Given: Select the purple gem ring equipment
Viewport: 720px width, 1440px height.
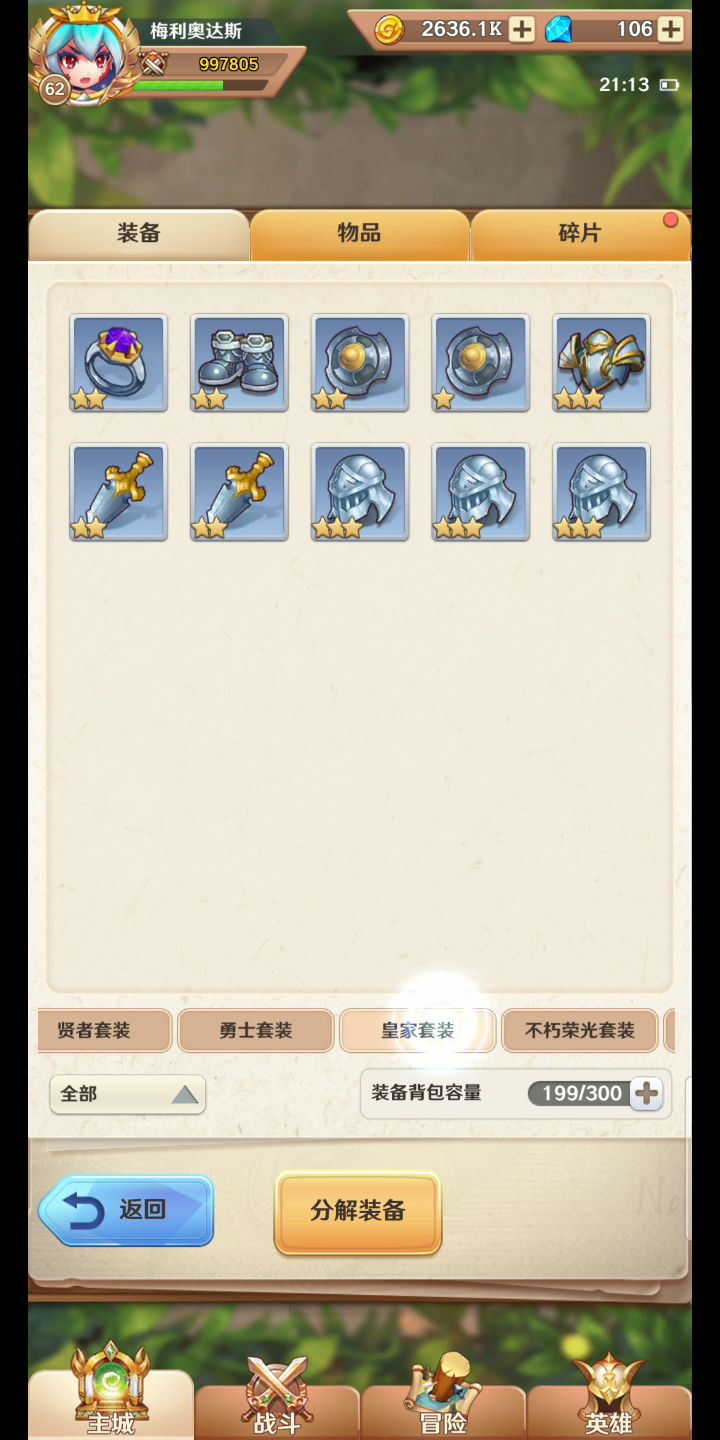Looking at the screenshot, I should (118, 362).
